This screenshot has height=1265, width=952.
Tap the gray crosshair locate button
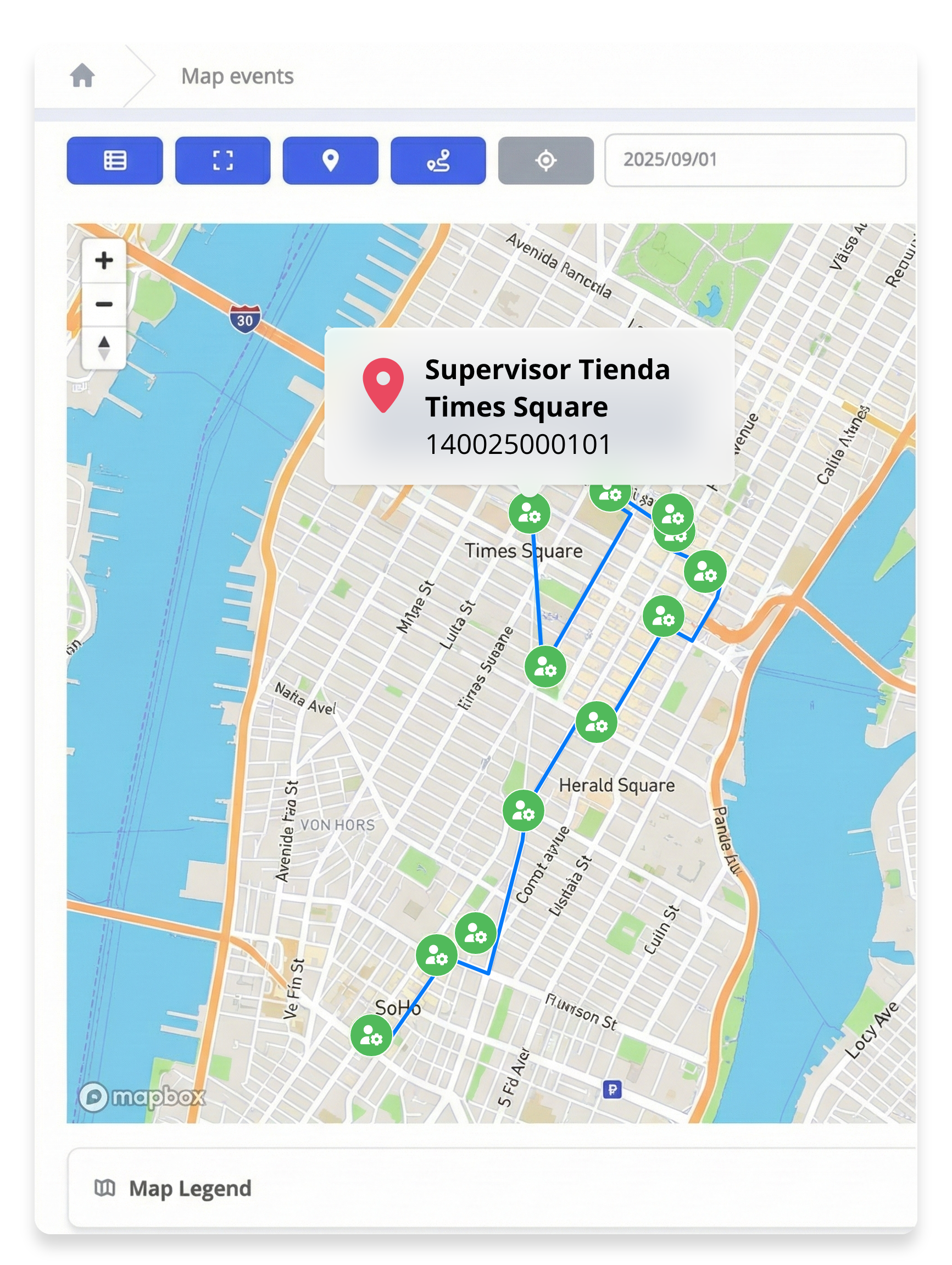point(545,160)
